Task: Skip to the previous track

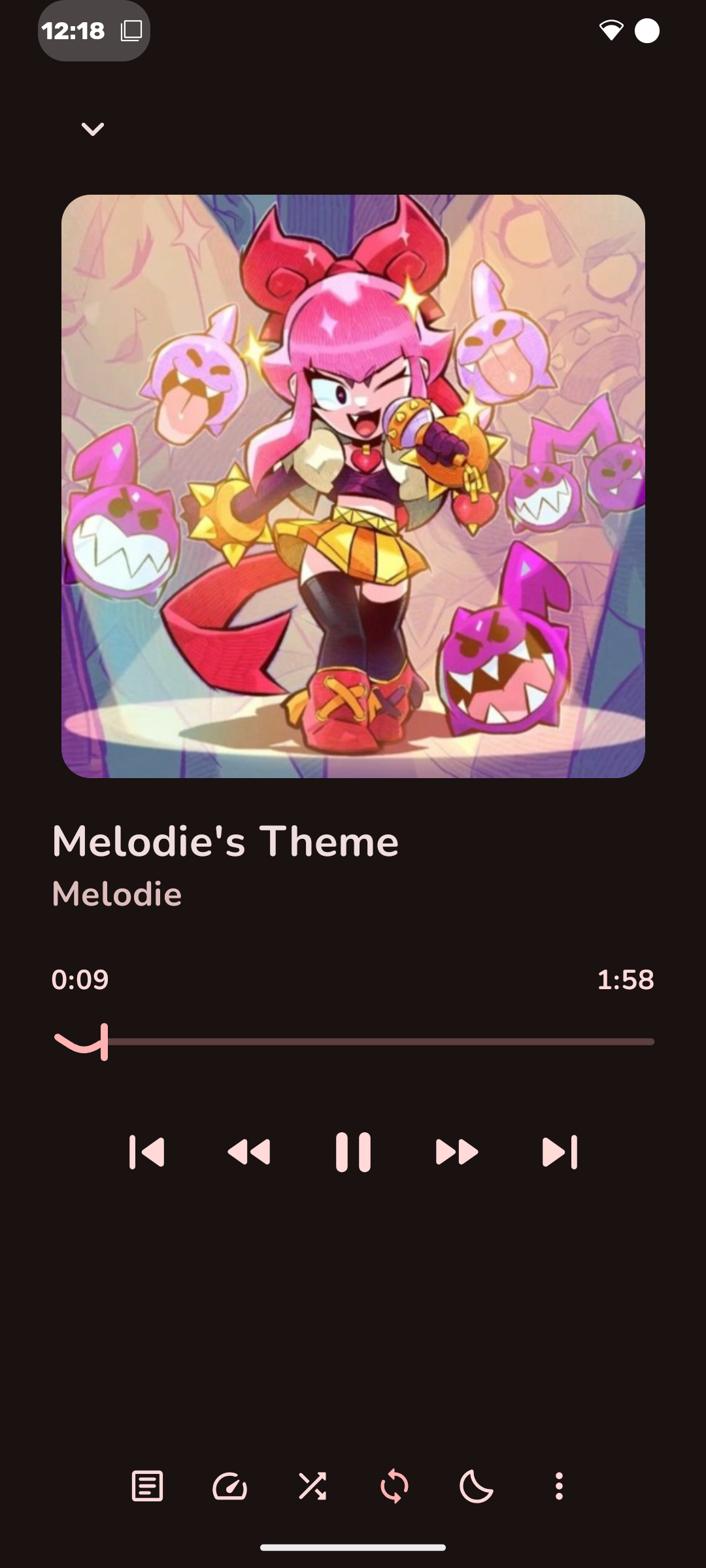Action: (146, 1152)
